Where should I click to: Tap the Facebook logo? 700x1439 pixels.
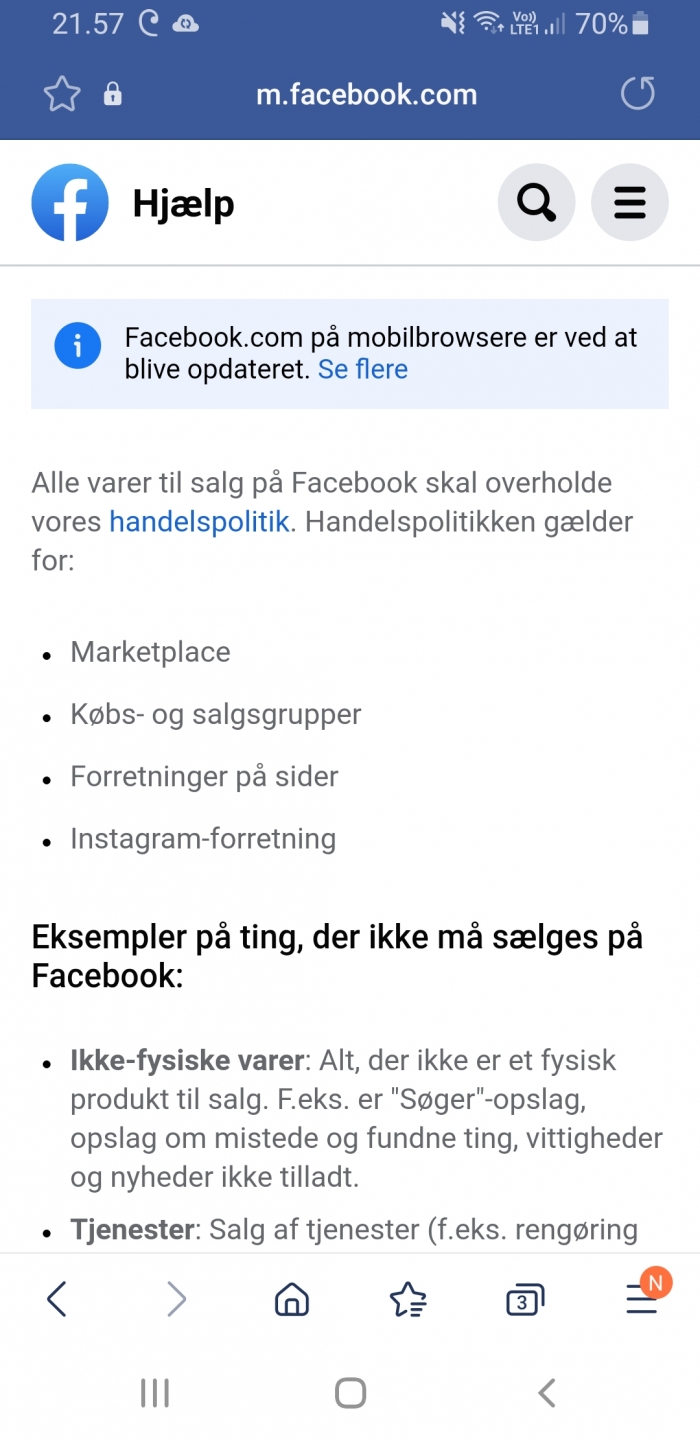(70, 203)
